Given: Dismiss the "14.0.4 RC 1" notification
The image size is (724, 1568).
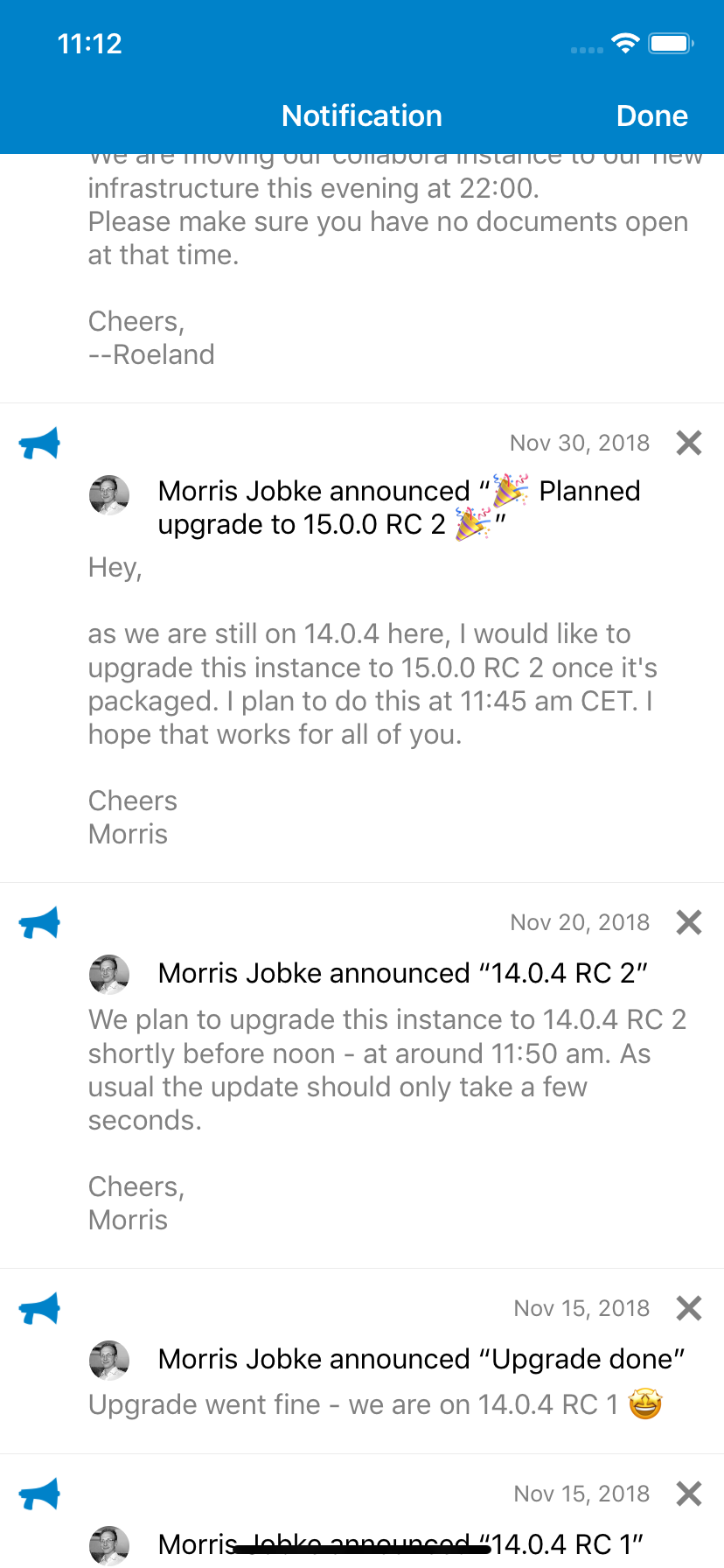Looking at the screenshot, I should tap(689, 1494).
